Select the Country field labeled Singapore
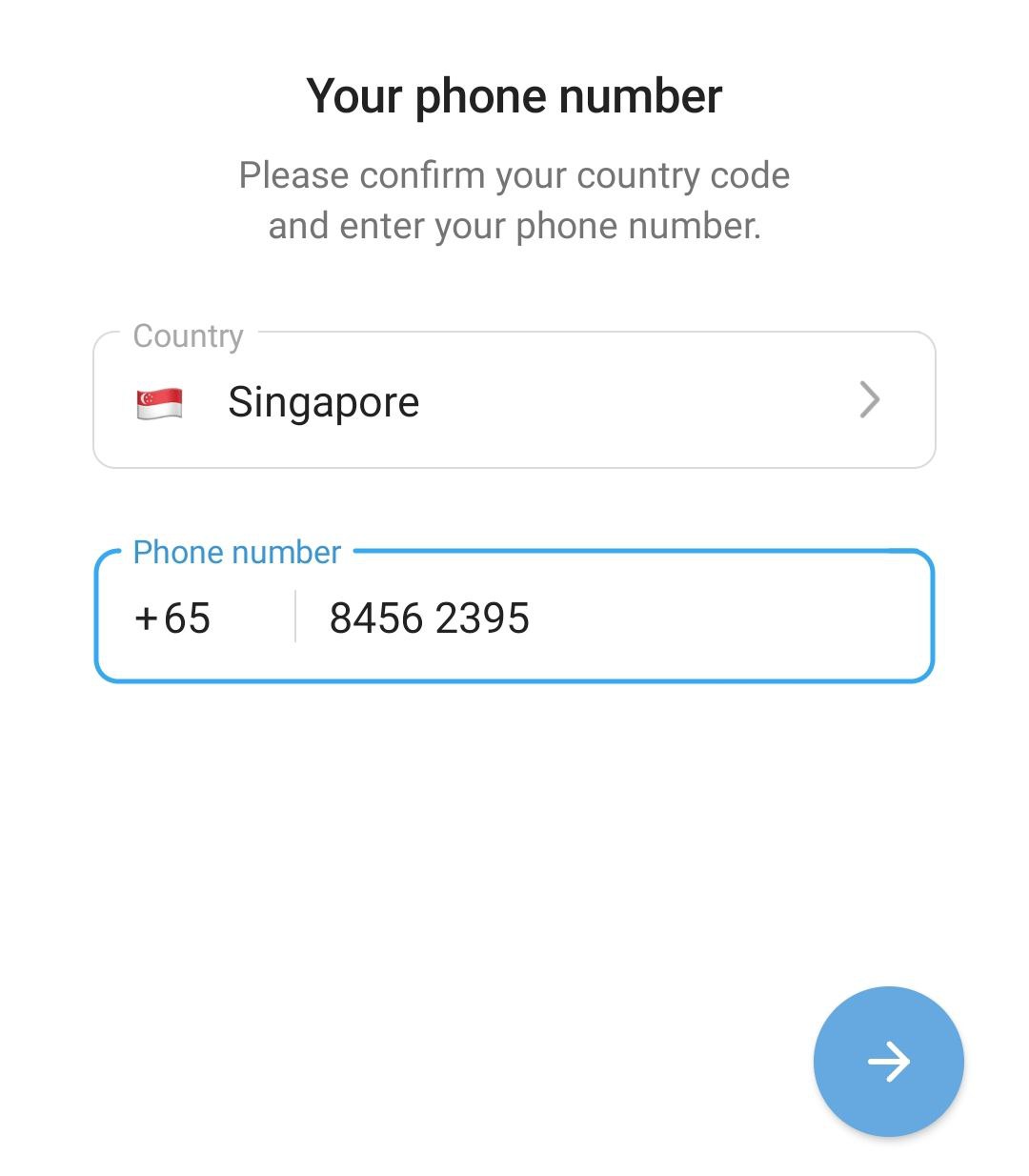 tap(514, 400)
